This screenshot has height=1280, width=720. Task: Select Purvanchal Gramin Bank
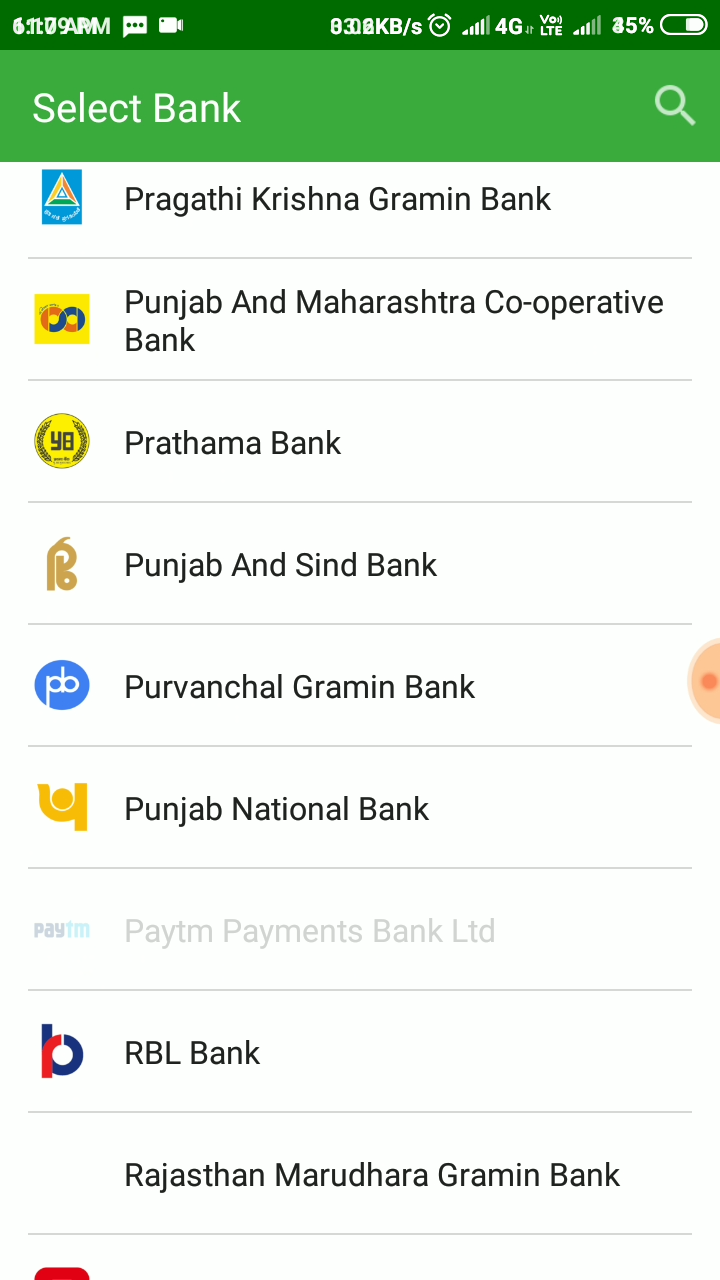[360, 686]
